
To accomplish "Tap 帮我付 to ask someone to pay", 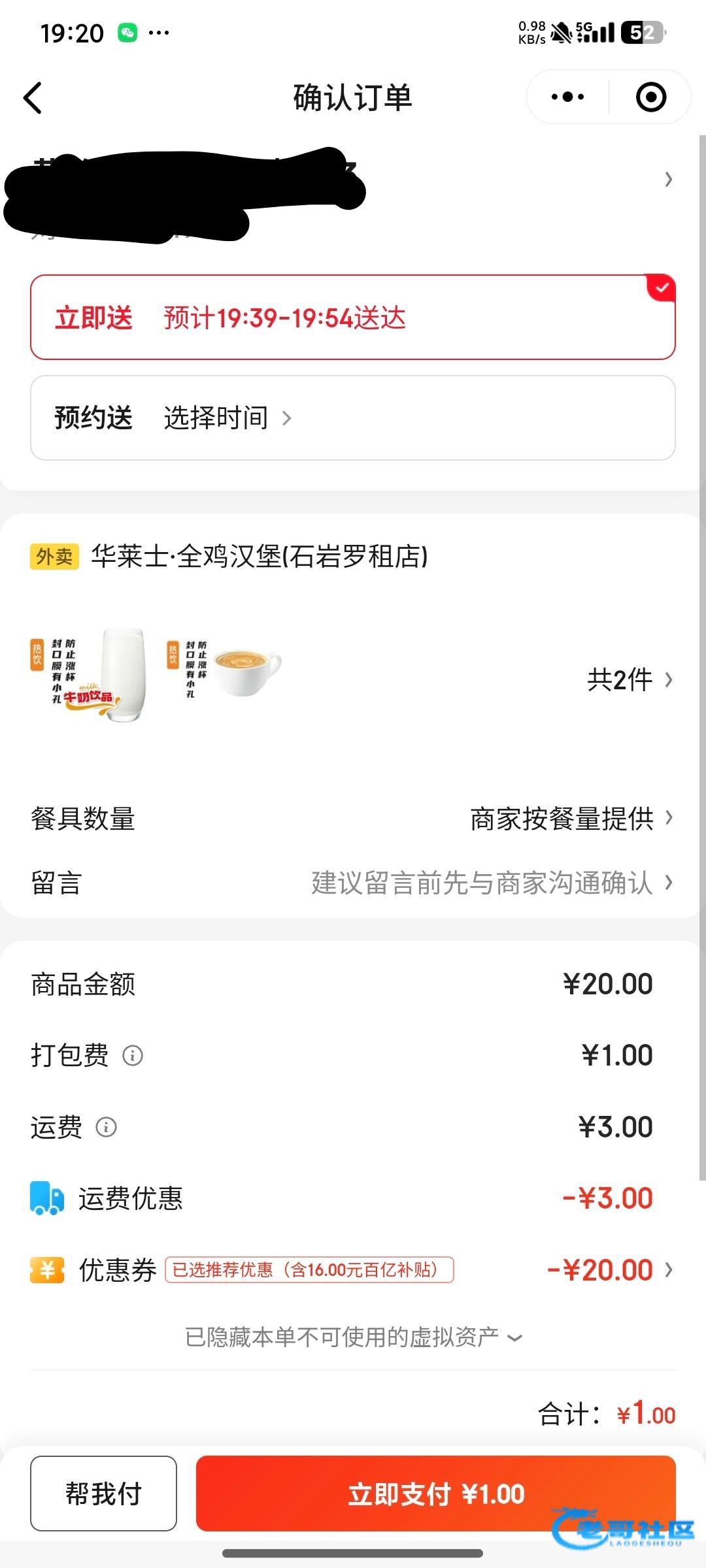I will (x=103, y=1494).
